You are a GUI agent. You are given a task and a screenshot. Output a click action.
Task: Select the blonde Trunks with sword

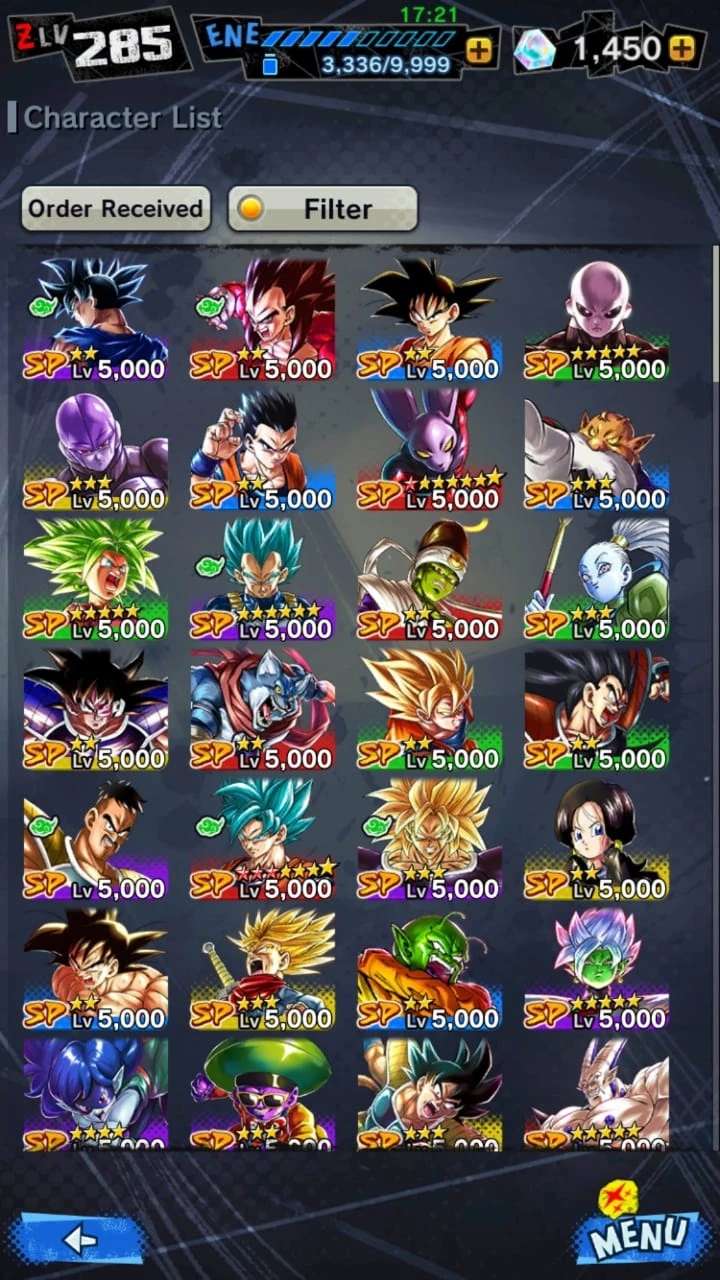coord(263,969)
